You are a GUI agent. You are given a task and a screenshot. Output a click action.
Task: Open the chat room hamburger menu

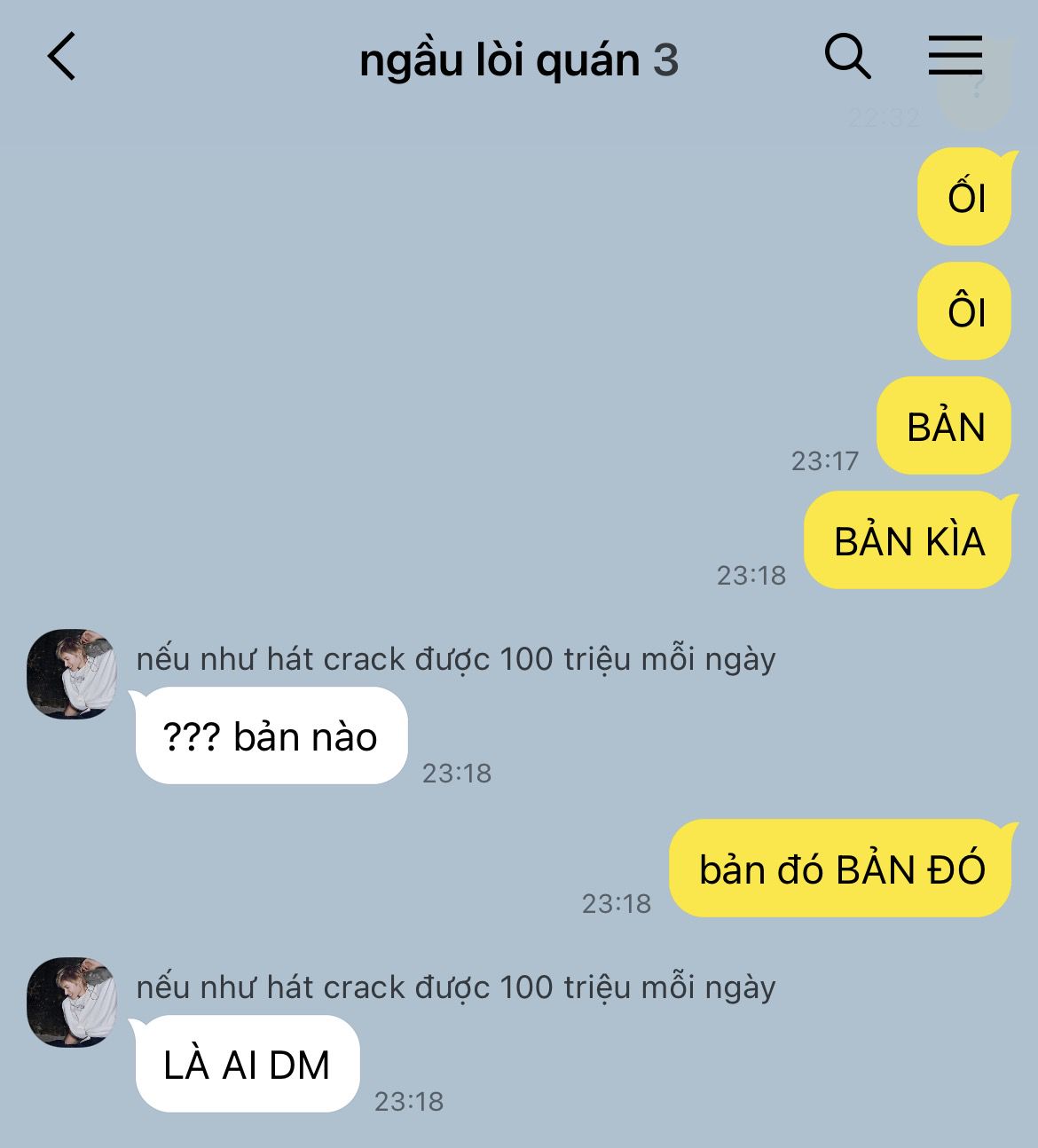click(955, 56)
